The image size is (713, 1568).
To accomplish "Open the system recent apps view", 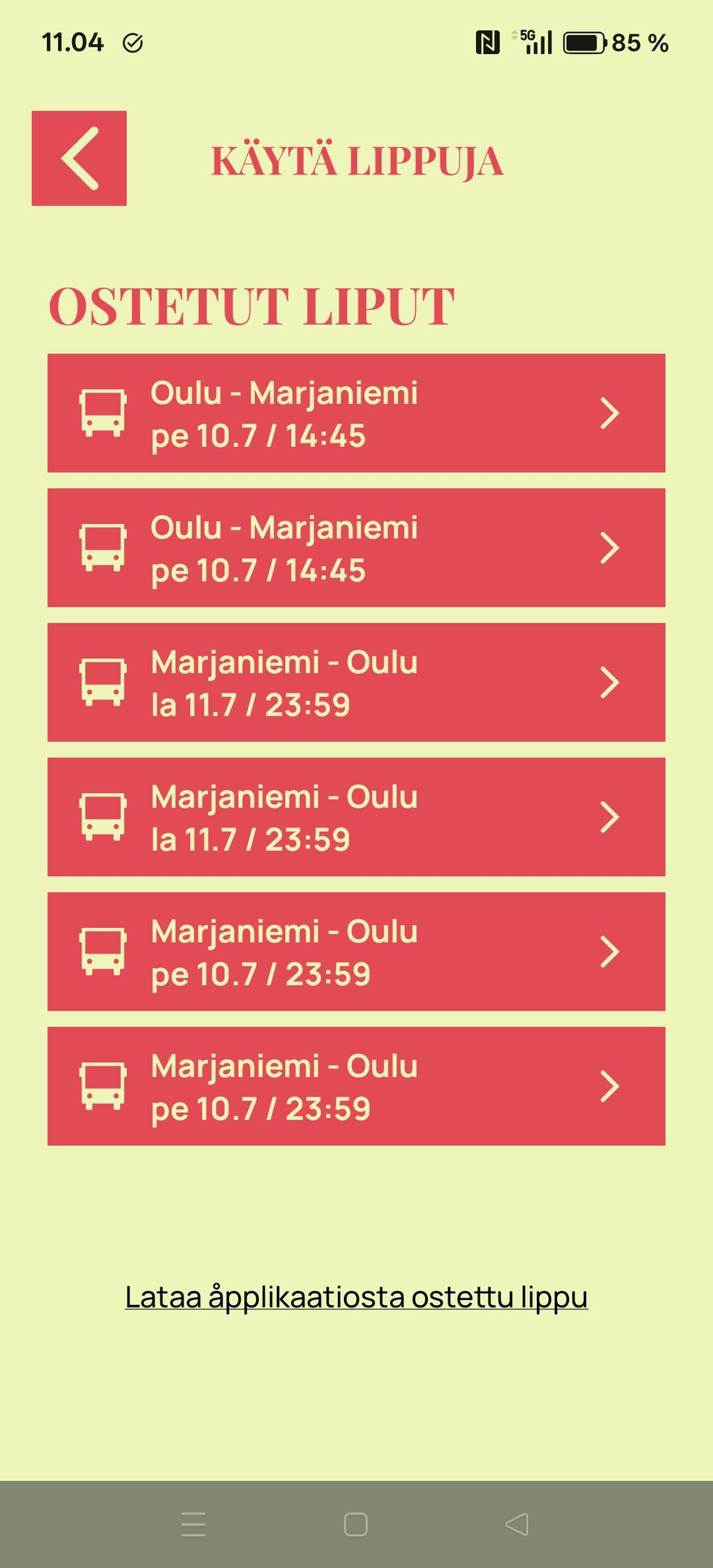I will click(x=194, y=1525).
